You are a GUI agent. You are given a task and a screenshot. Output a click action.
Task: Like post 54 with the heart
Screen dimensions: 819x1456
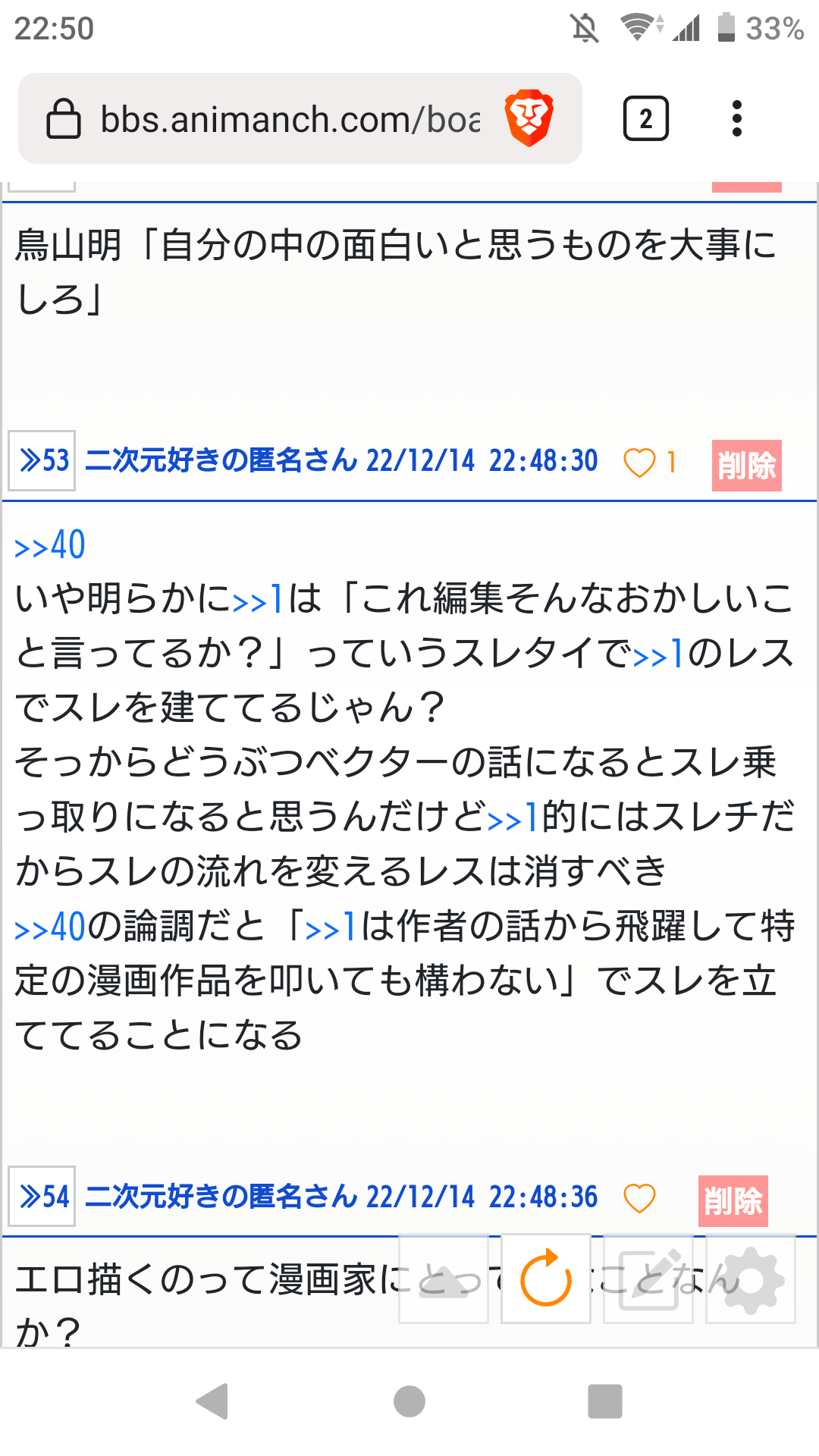639,1198
